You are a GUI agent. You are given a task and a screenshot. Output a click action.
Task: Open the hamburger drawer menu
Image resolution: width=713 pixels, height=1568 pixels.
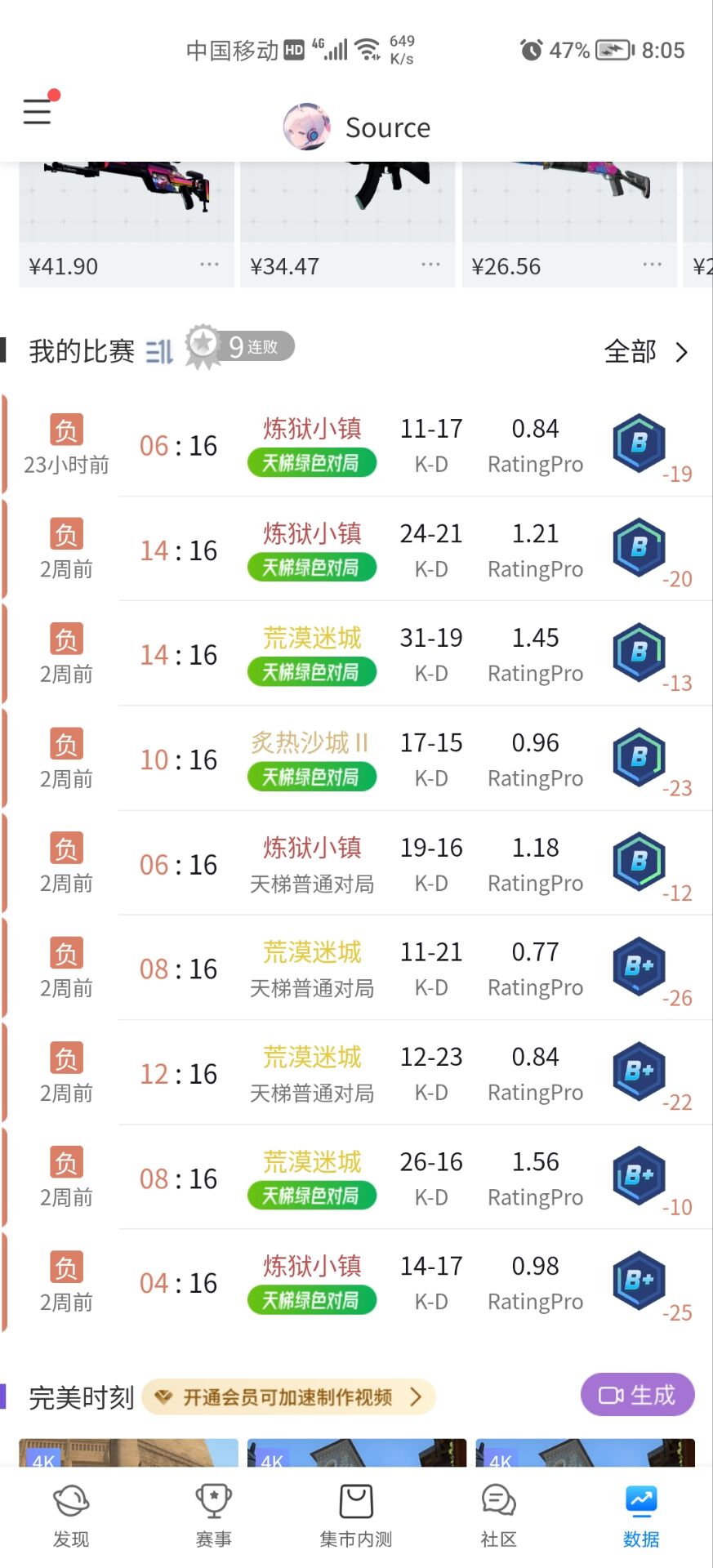click(38, 111)
